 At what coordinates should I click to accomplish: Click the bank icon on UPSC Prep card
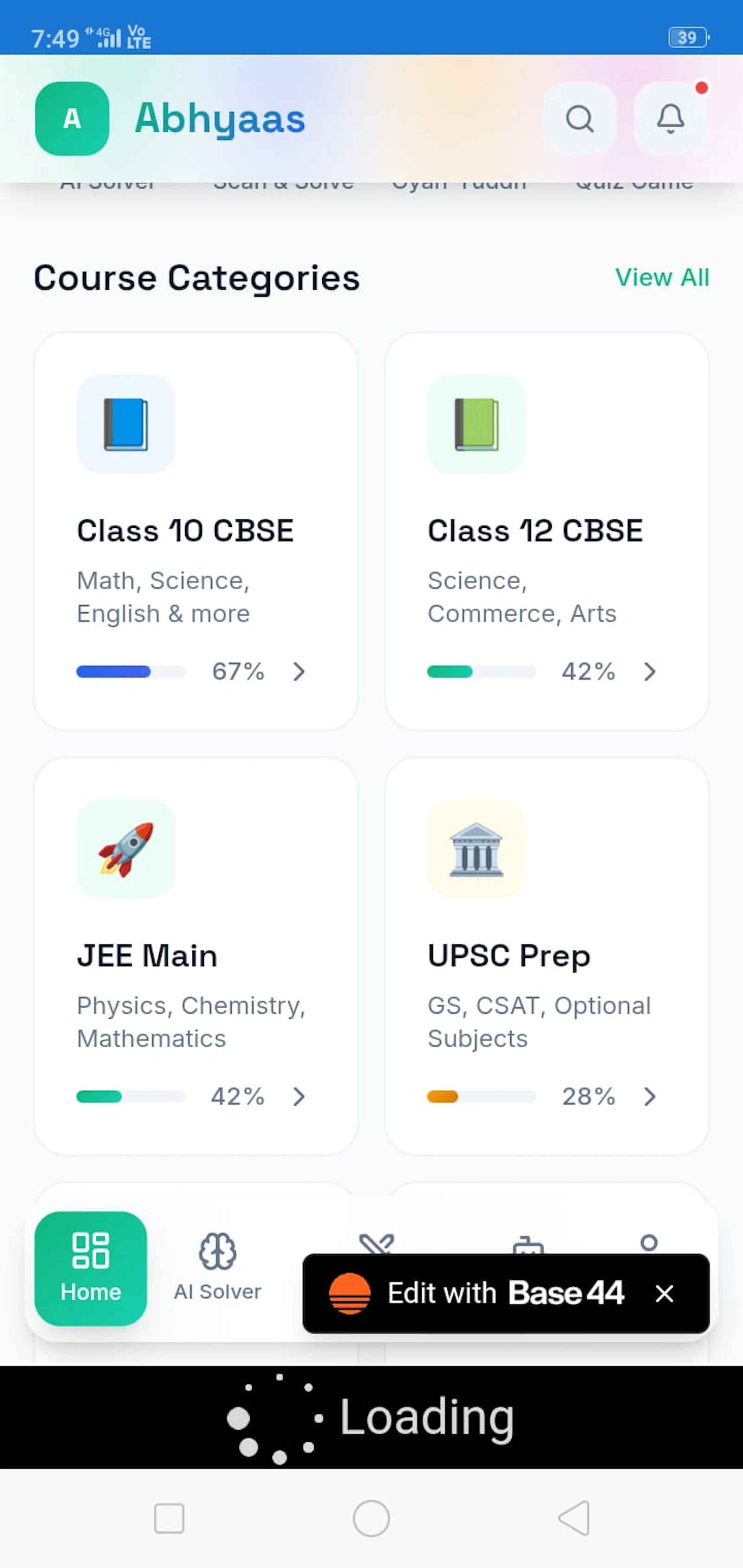pos(477,850)
